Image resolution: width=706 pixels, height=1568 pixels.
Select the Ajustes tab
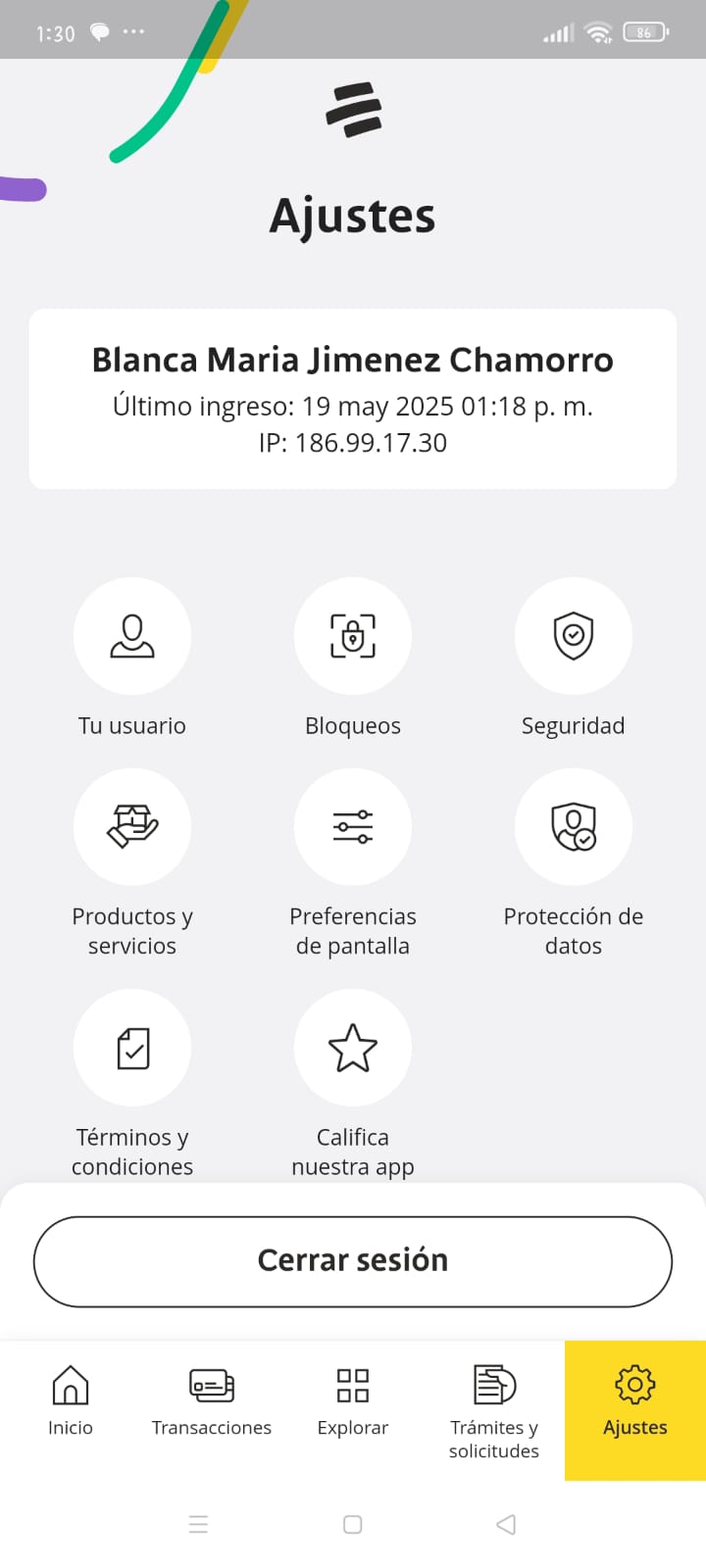pos(635,1401)
